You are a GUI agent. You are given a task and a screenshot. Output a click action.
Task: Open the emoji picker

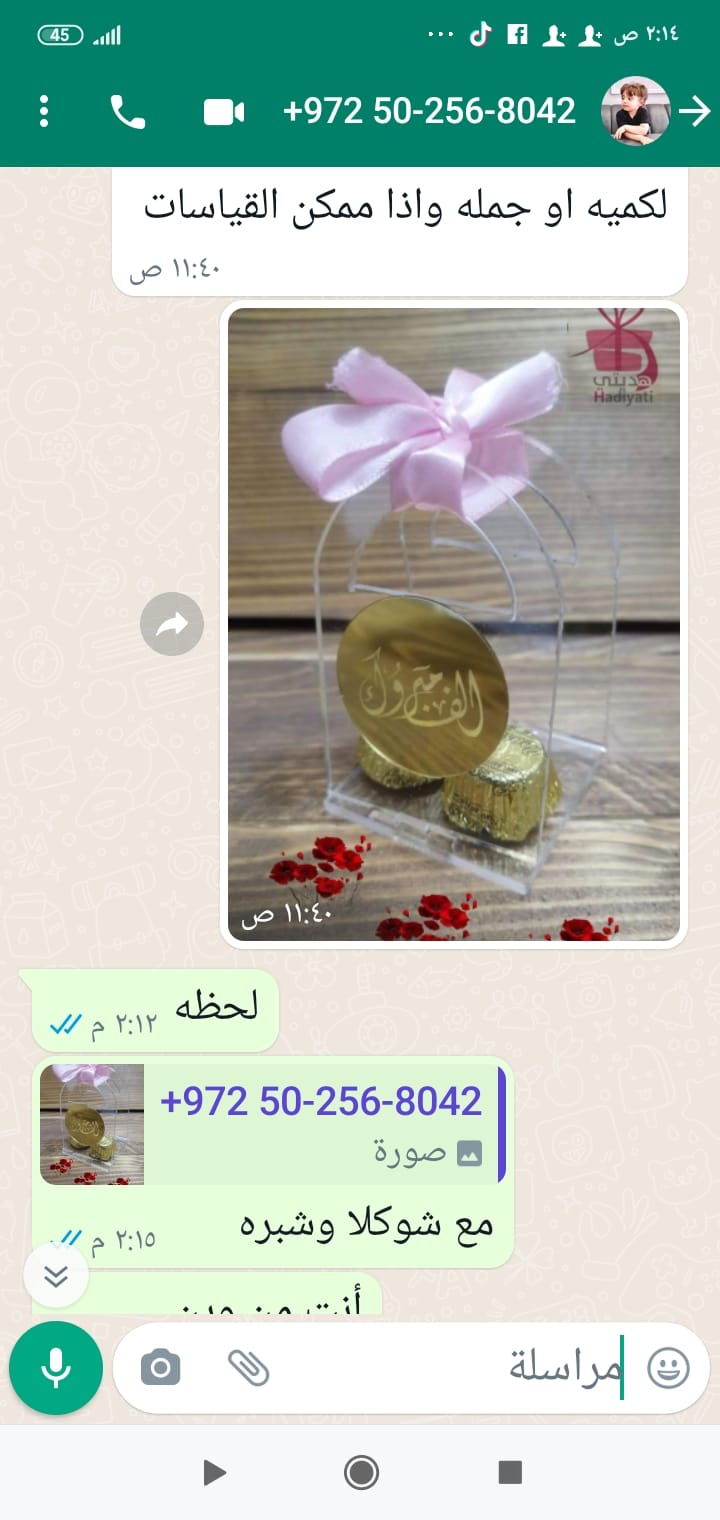point(668,1367)
